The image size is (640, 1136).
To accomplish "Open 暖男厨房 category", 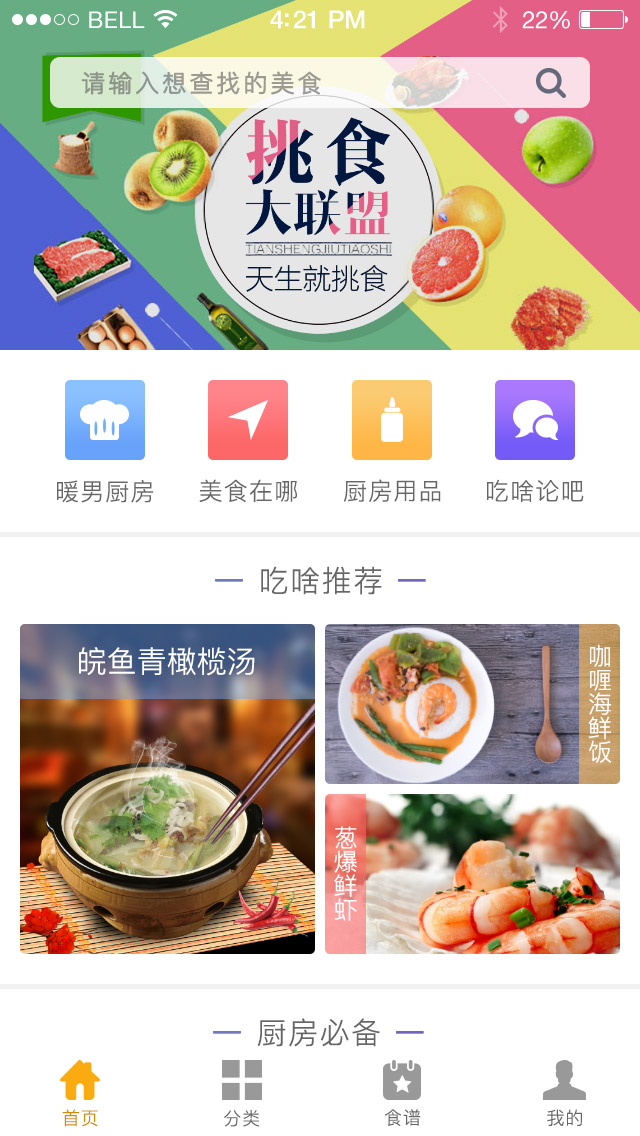I will pos(105,440).
